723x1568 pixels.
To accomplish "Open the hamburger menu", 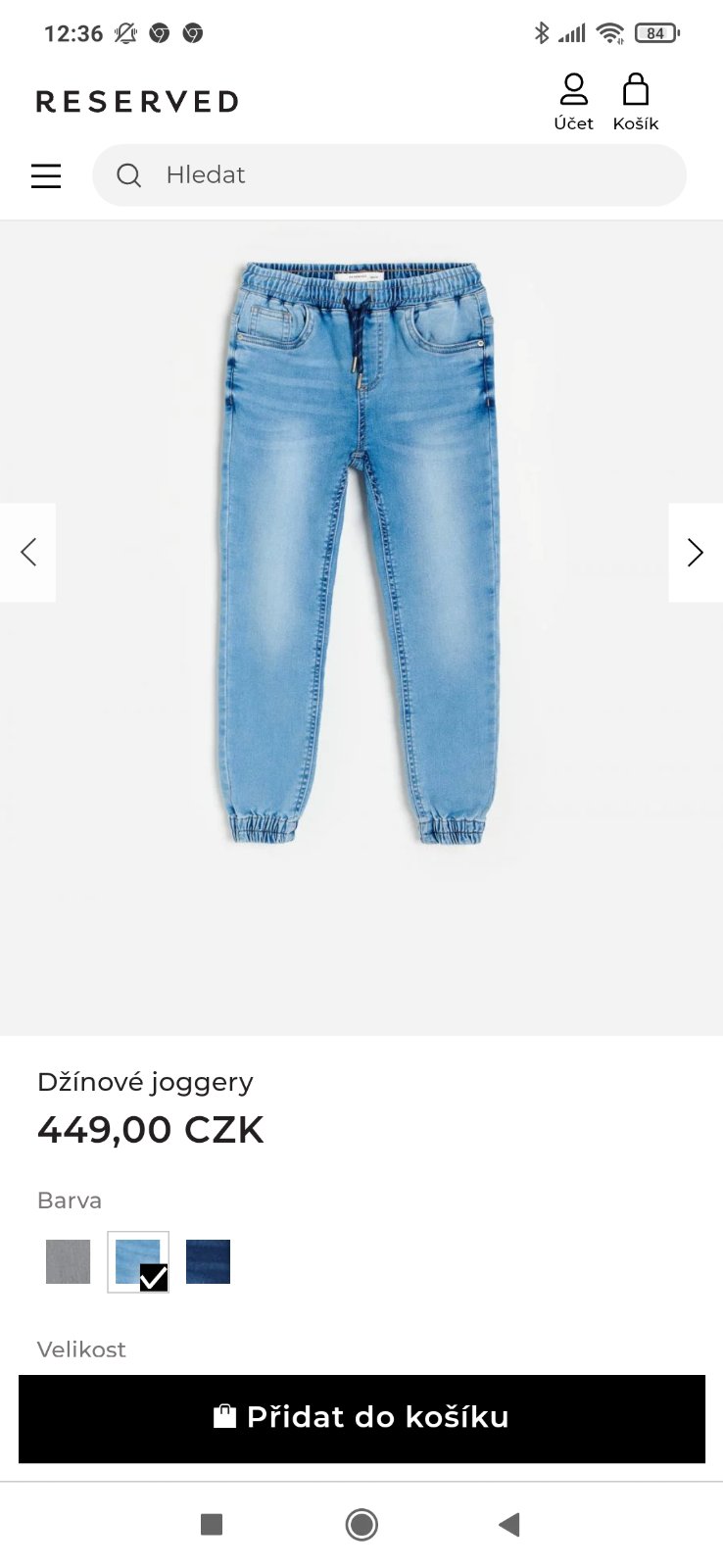I will (x=46, y=175).
